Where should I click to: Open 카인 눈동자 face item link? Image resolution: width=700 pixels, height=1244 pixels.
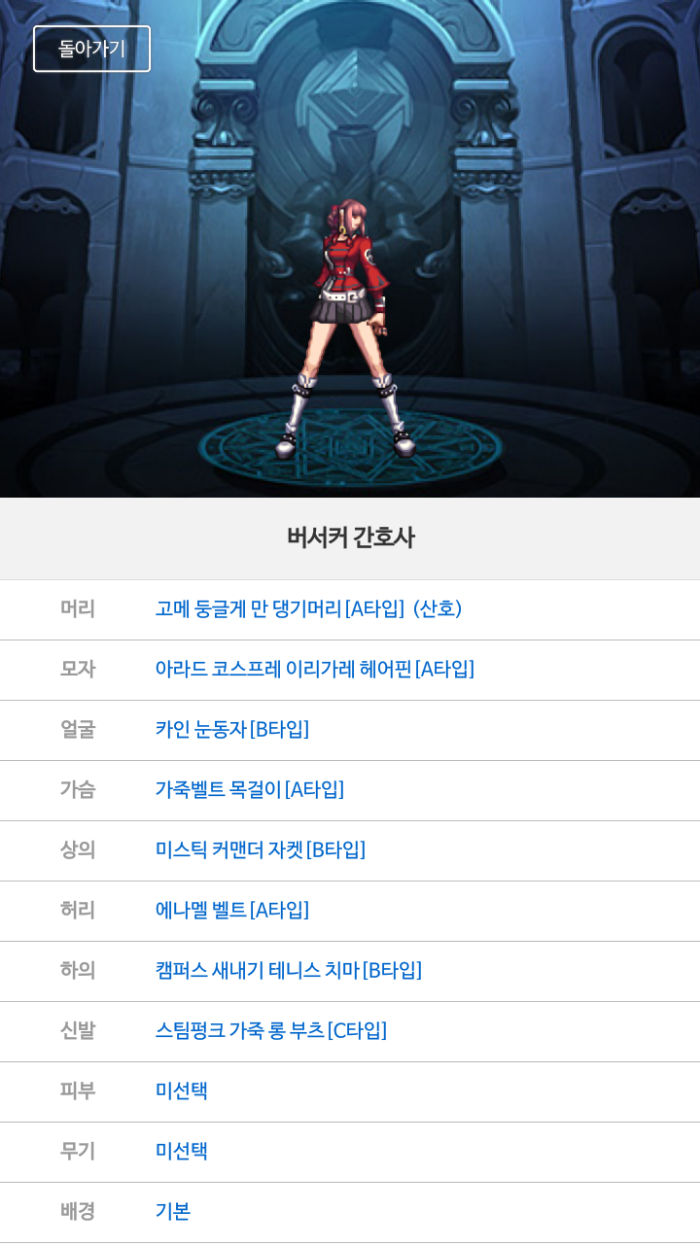pyautogui.click(x=232, y=729)
